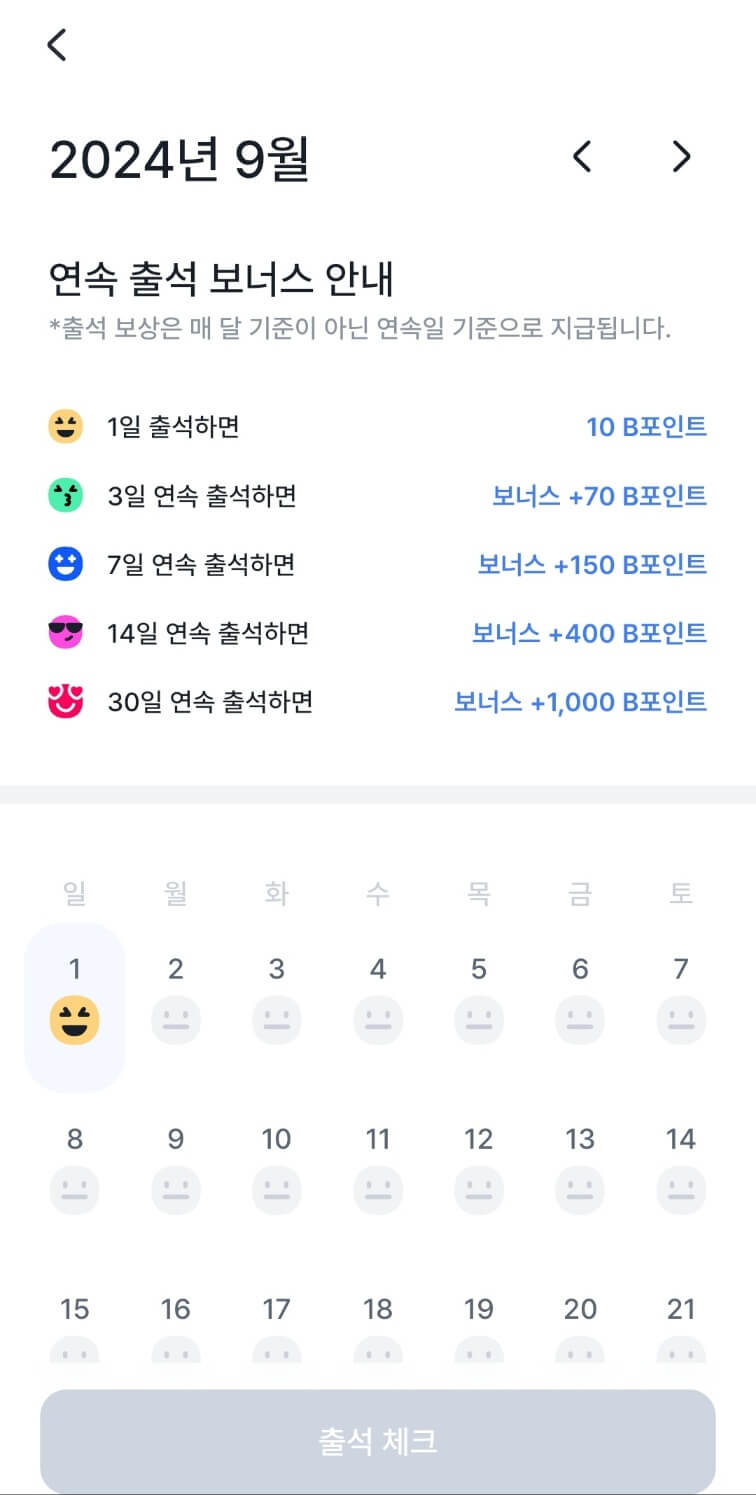Click the attendance stamp emoji on September 1st
The width and height of the screenshot is (756, 1495).
pos(74,1019)
